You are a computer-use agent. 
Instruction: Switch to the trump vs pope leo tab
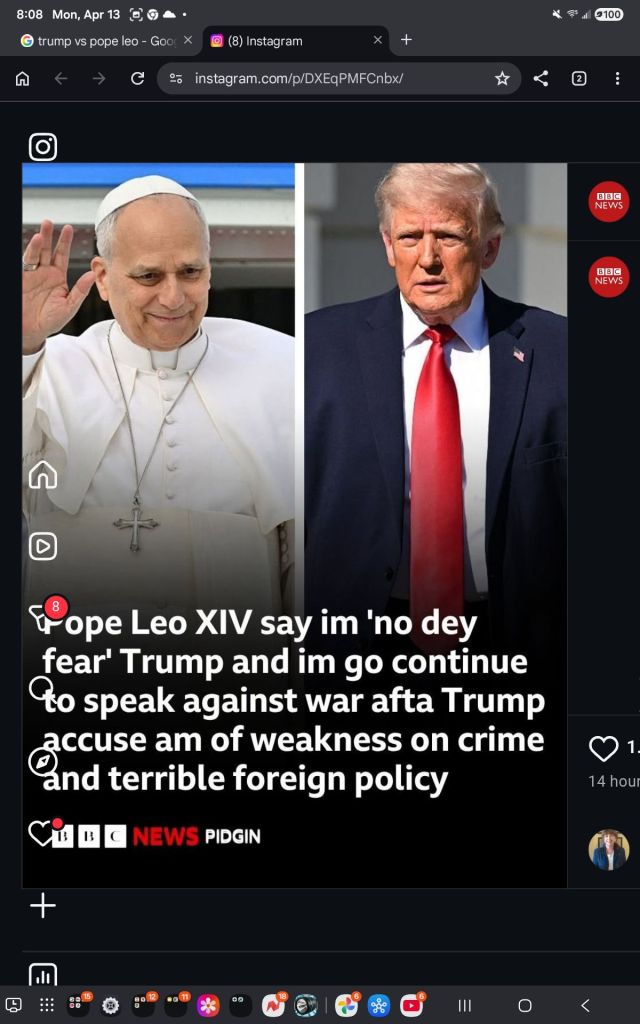(x=100, y=41)
